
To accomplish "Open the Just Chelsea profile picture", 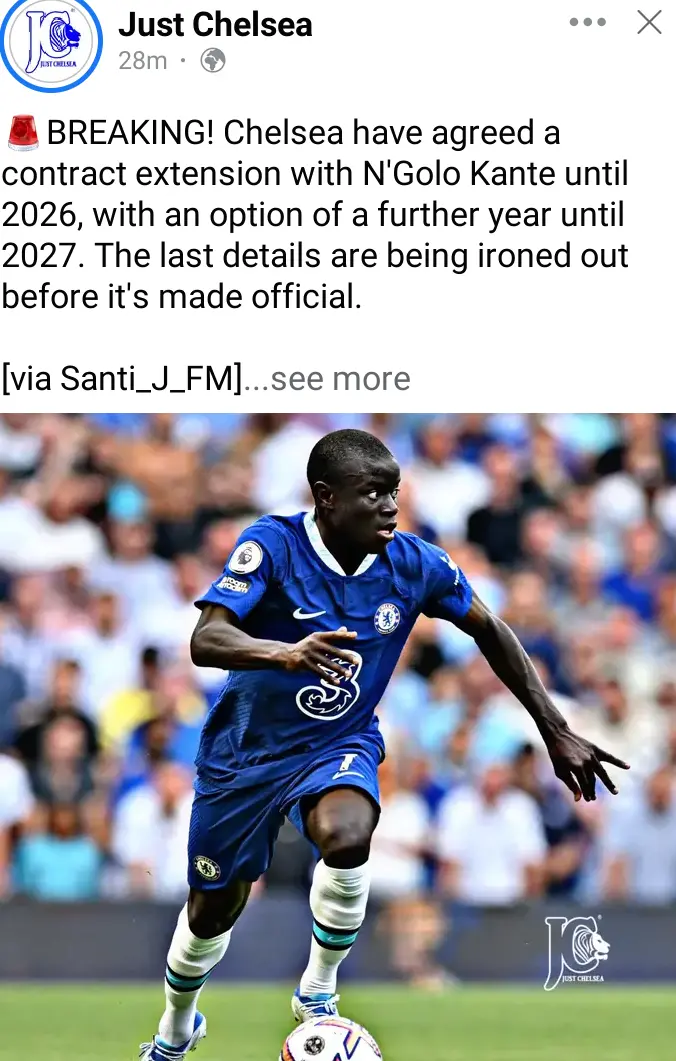I will coord(50,42).
